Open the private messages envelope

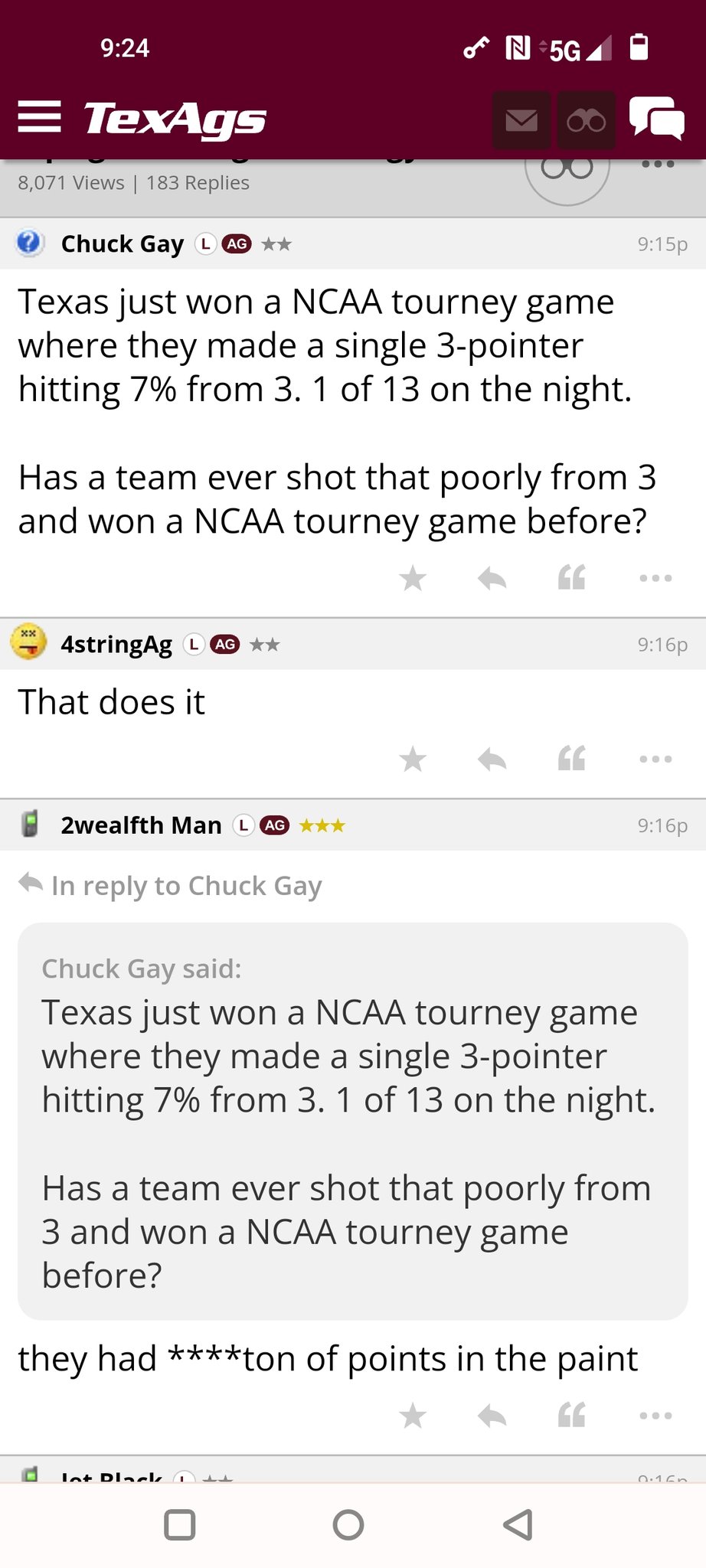[521, 120]
